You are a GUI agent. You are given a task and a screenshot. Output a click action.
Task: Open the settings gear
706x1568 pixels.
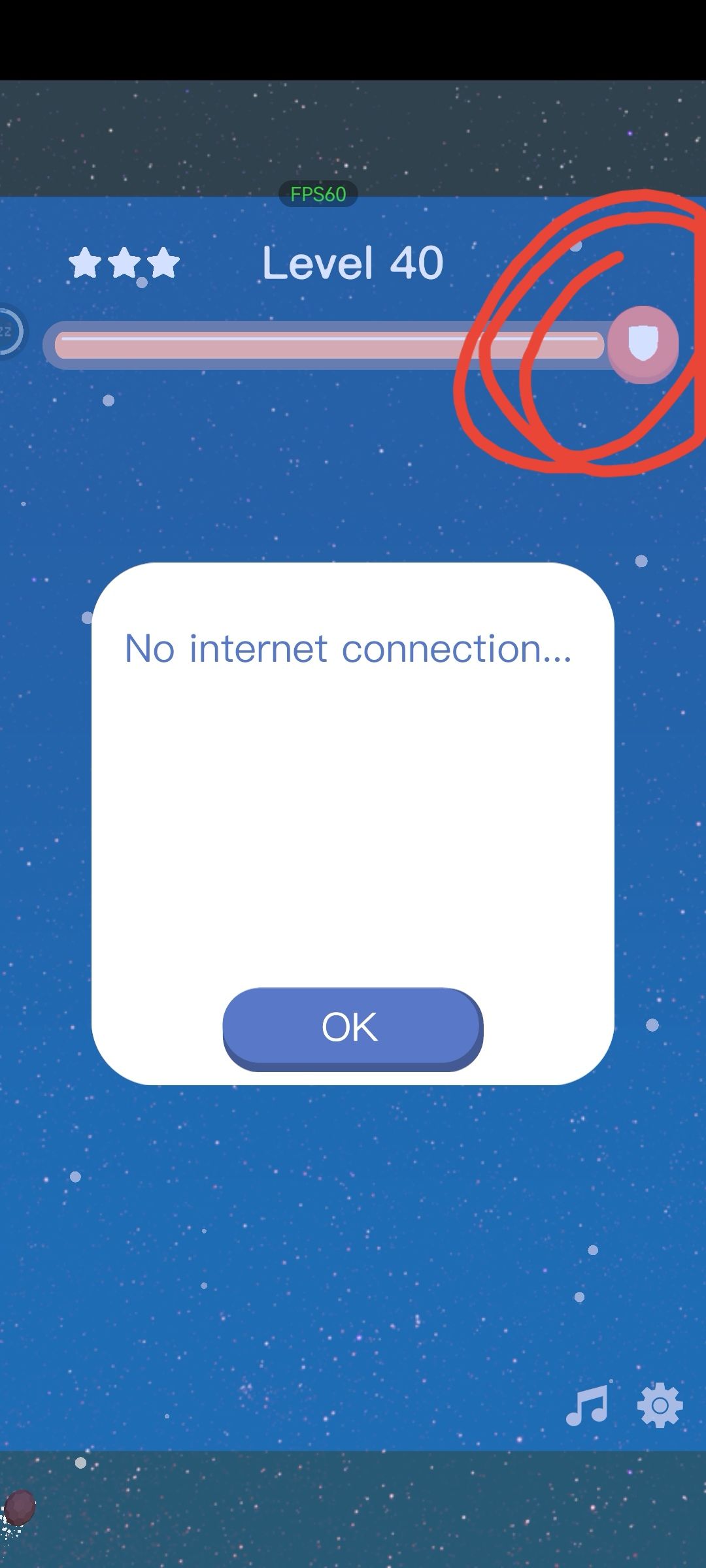click(x=660, y=1405)
